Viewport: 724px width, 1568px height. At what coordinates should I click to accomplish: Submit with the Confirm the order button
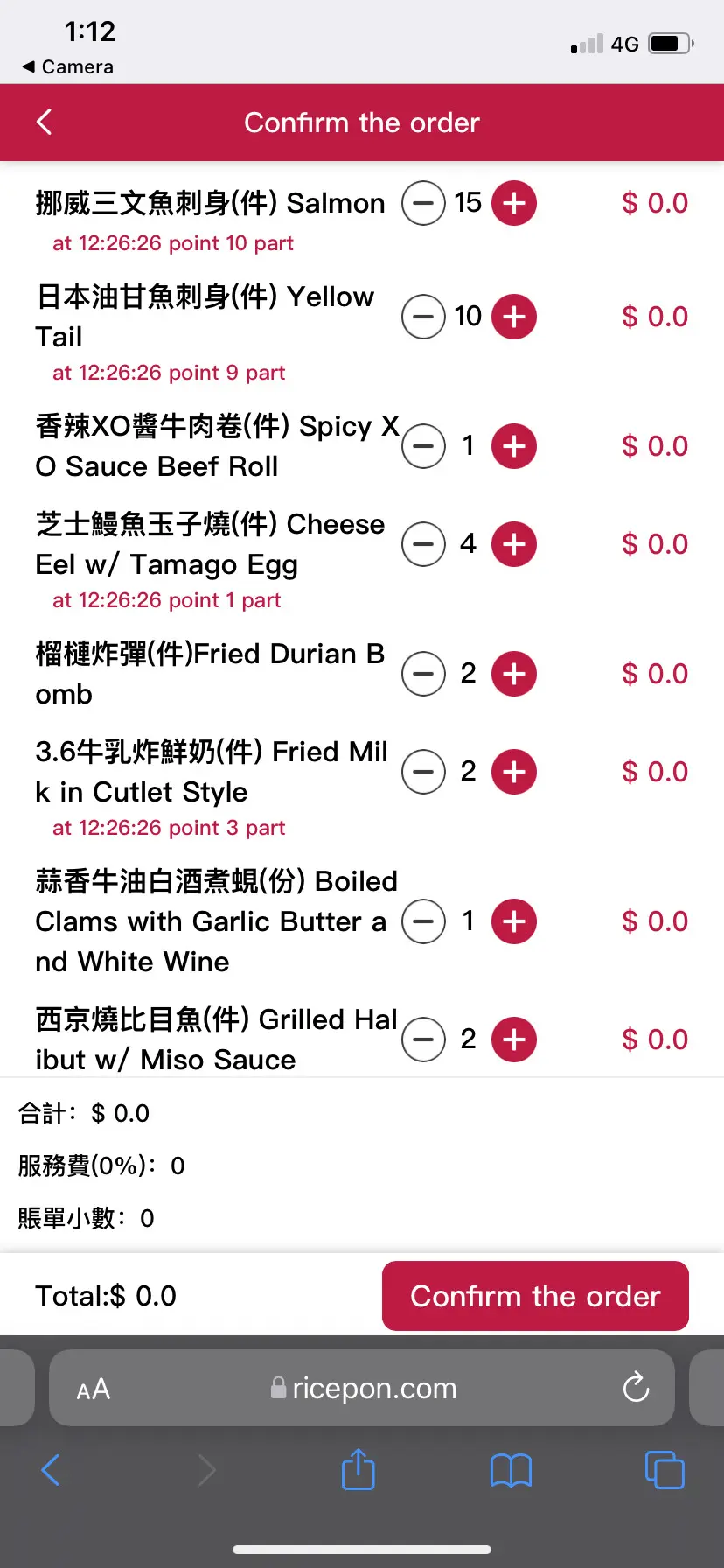coord(535,1296)
